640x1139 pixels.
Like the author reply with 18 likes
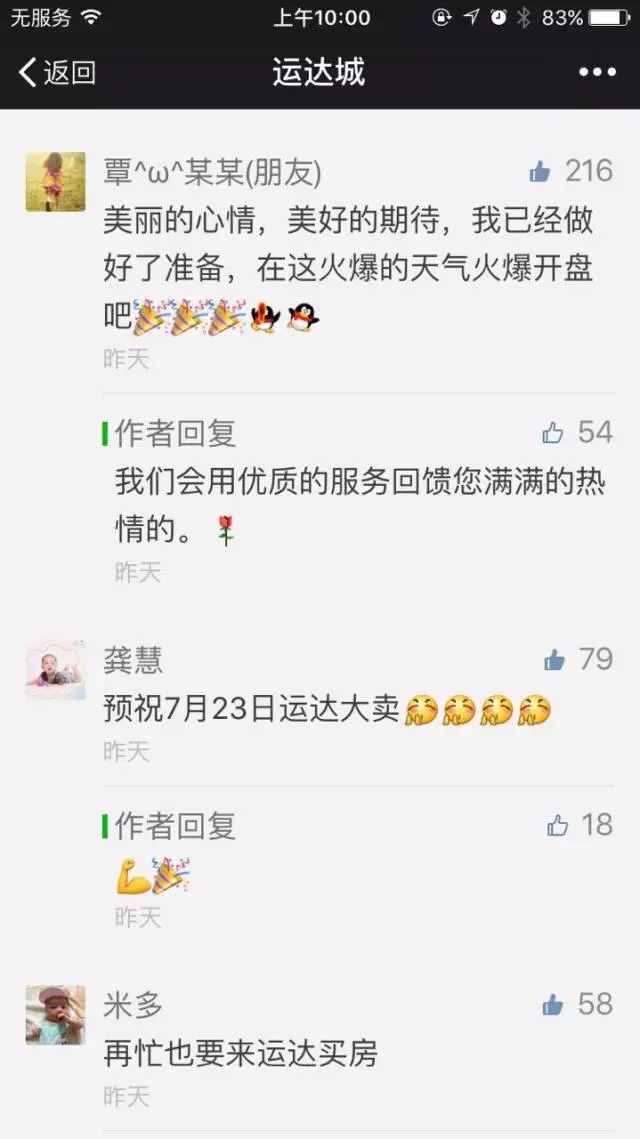[x=557, y=825]
